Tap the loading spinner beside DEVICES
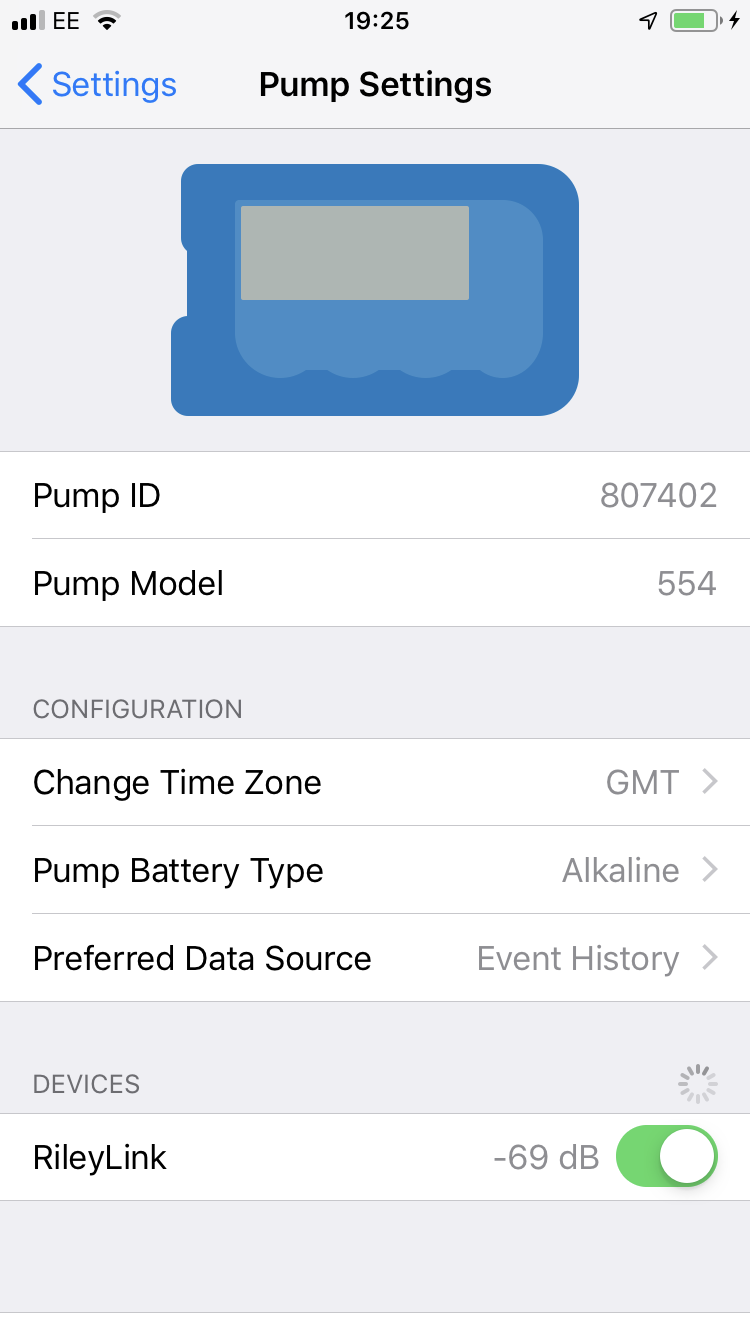 pyautogui.click(x=697, y=1083)
